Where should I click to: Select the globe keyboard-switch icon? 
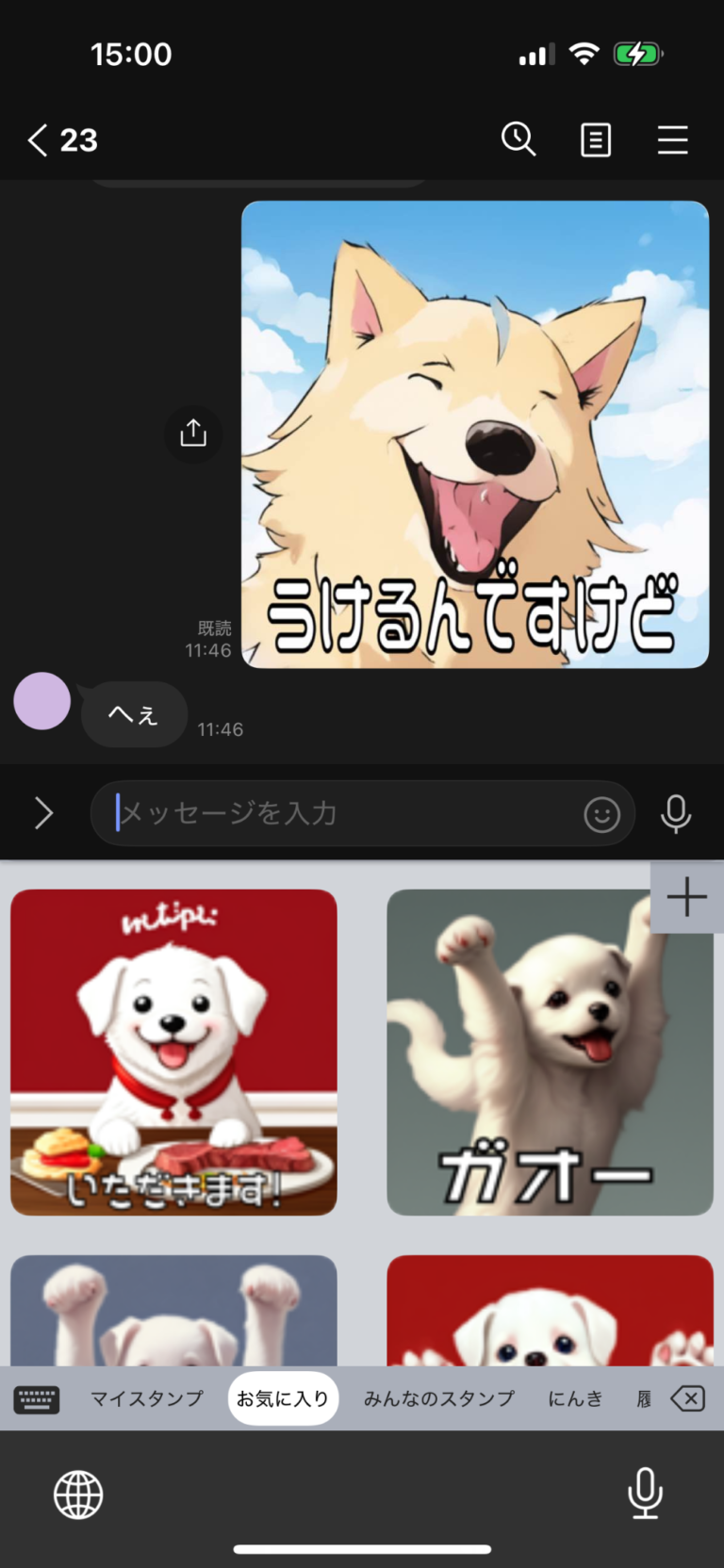[79, 1493]
